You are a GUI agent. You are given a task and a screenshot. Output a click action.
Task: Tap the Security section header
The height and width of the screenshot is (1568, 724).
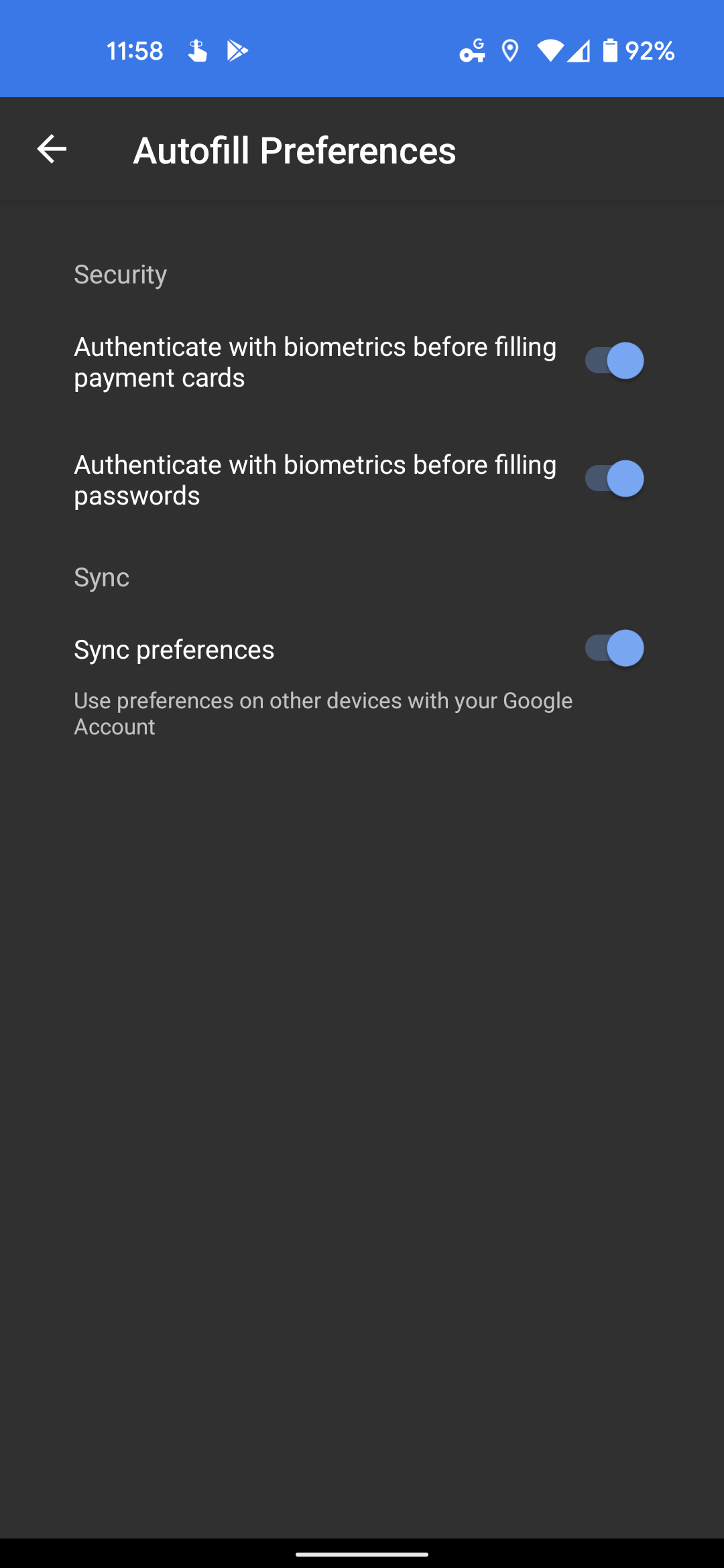tap(121, 273)
